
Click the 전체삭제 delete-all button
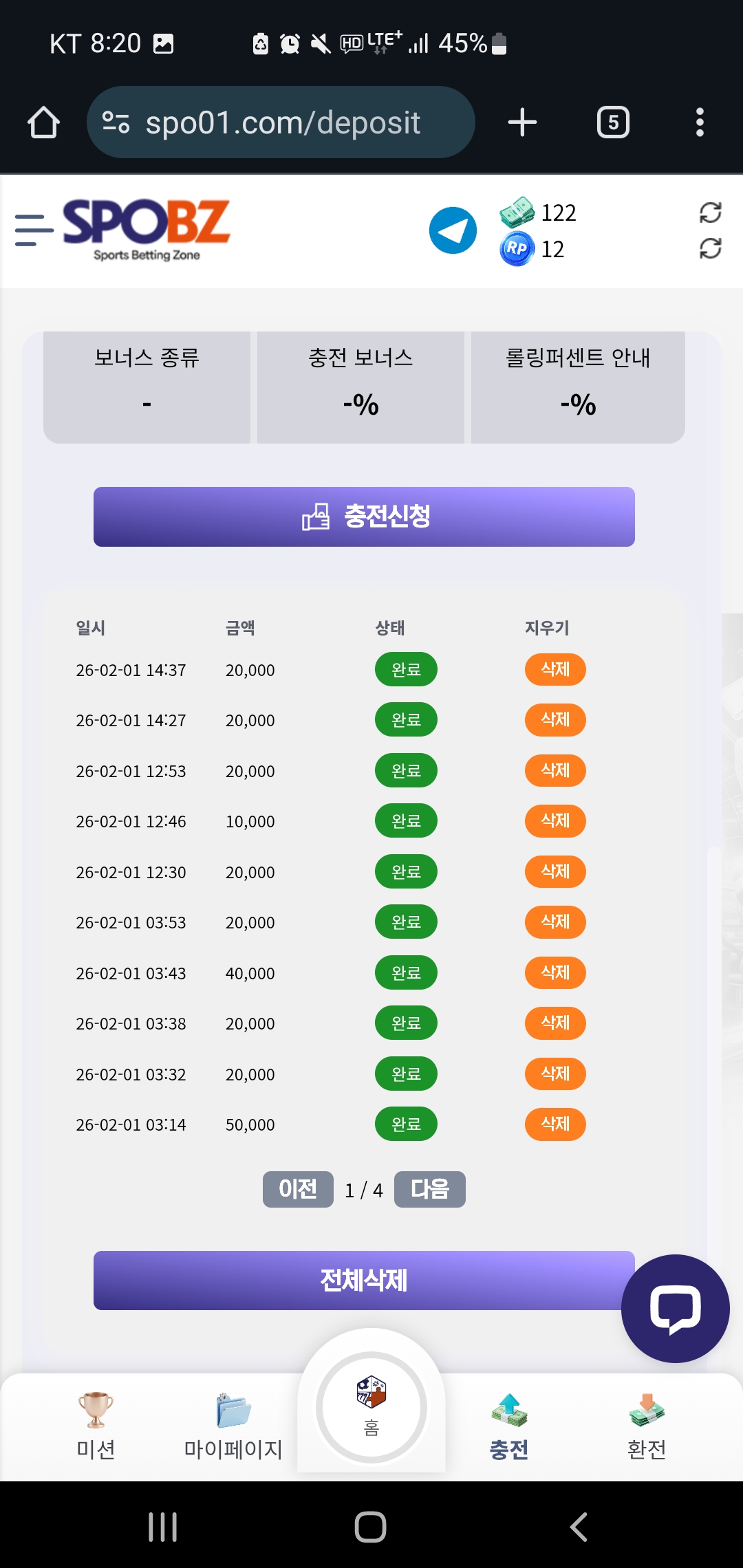(x=364, y=1280)
